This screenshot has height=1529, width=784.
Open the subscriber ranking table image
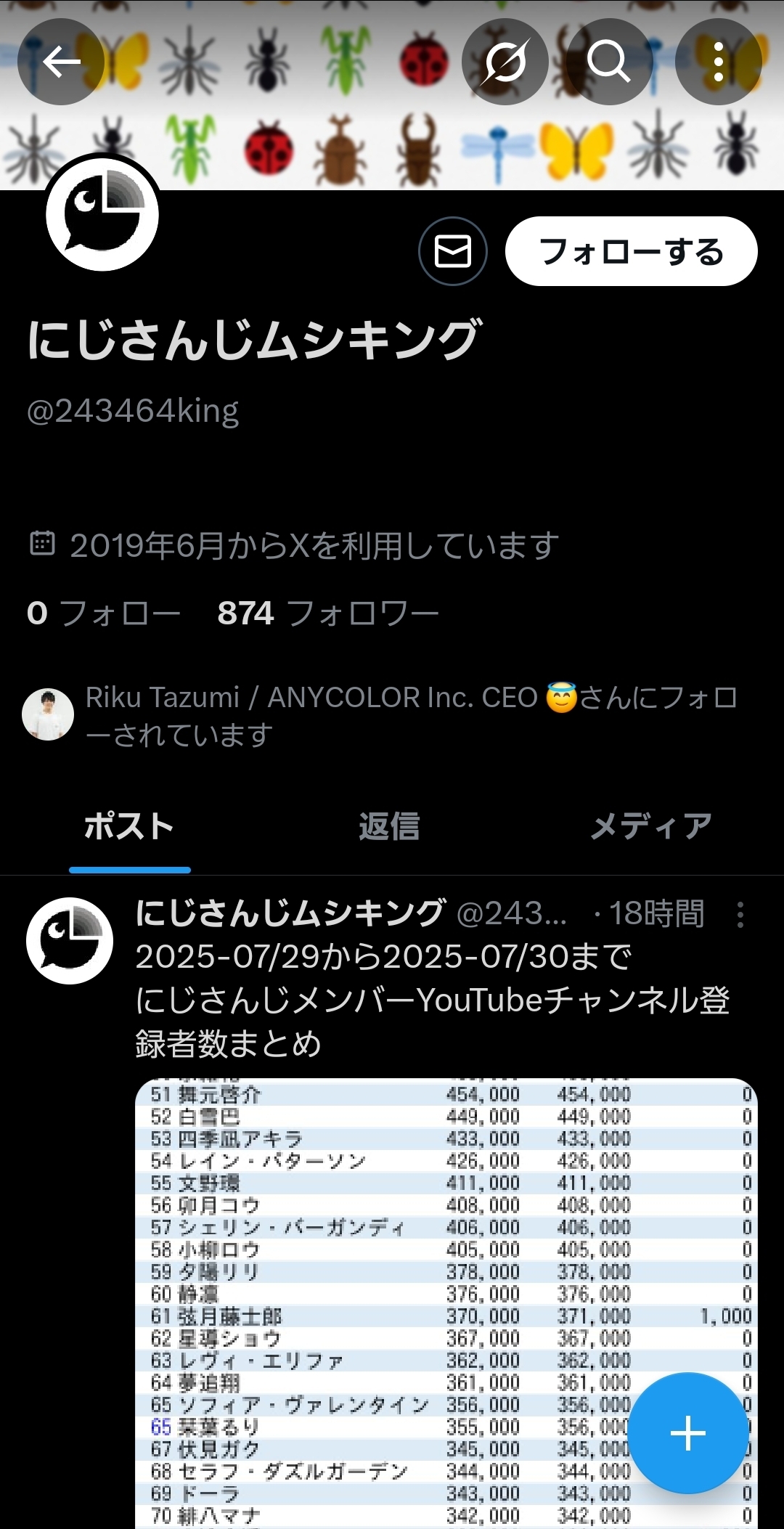pos(446,1303)
